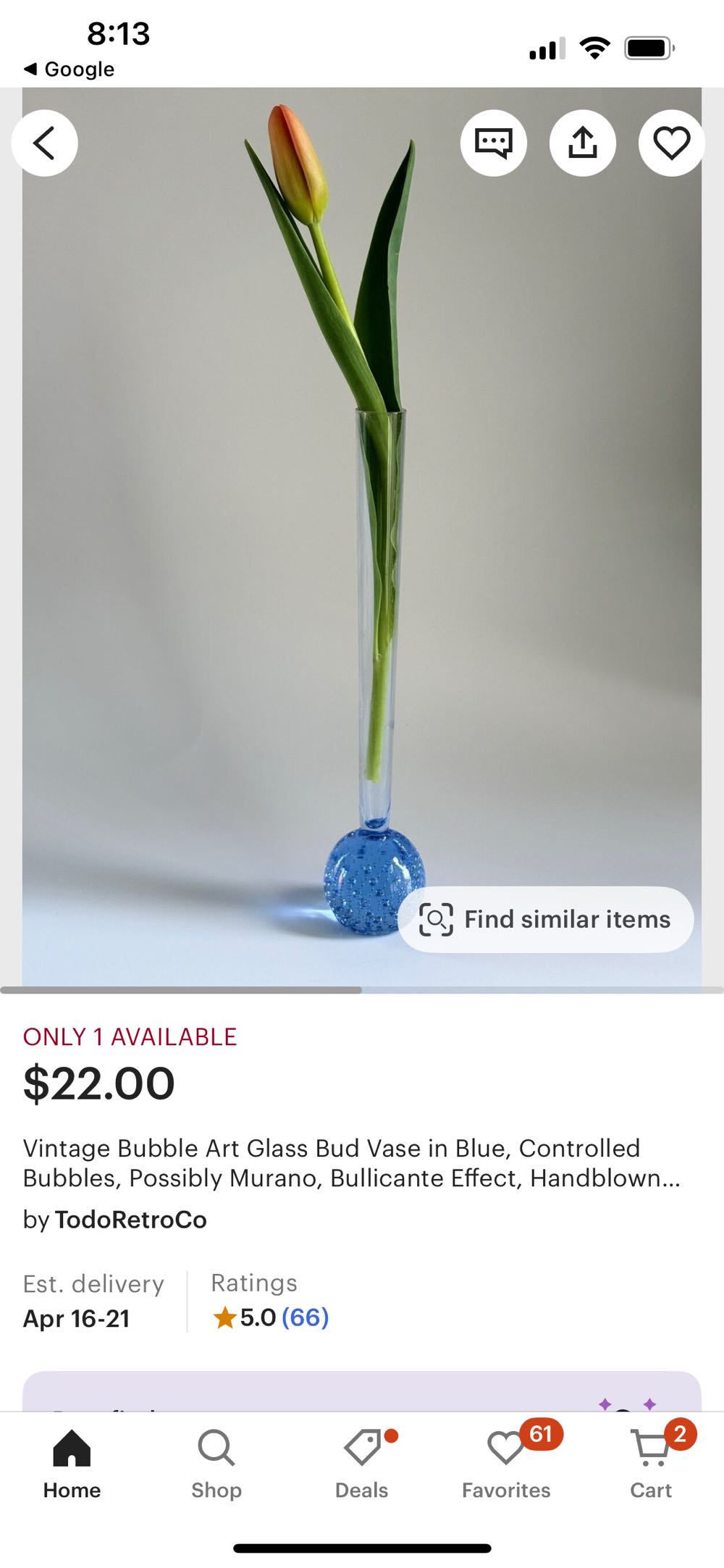Tap Google to return to previous app
Viewport: 724px width, 1568px height.
coord(70,69)
